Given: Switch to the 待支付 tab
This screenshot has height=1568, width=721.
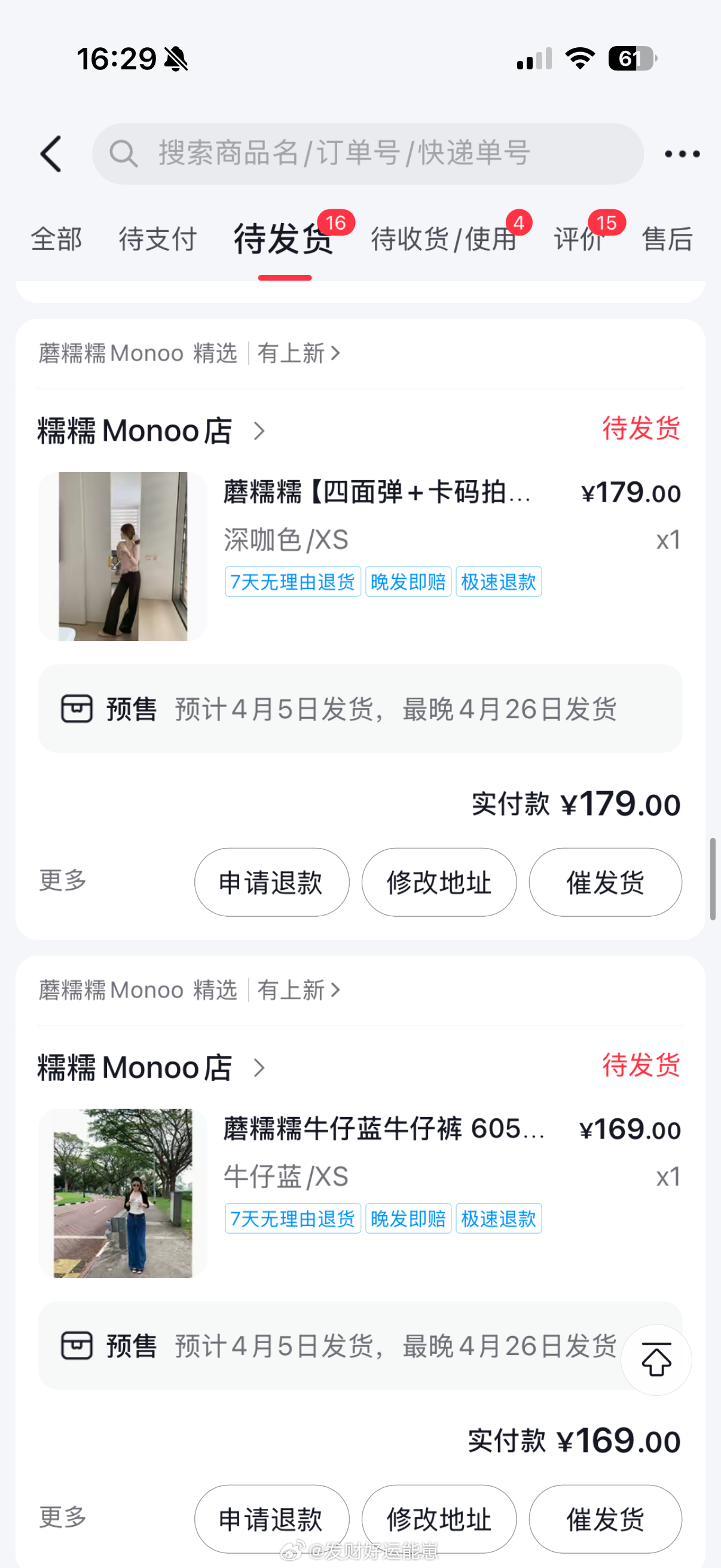Looking at the screenshot, I should pos(158,239).
